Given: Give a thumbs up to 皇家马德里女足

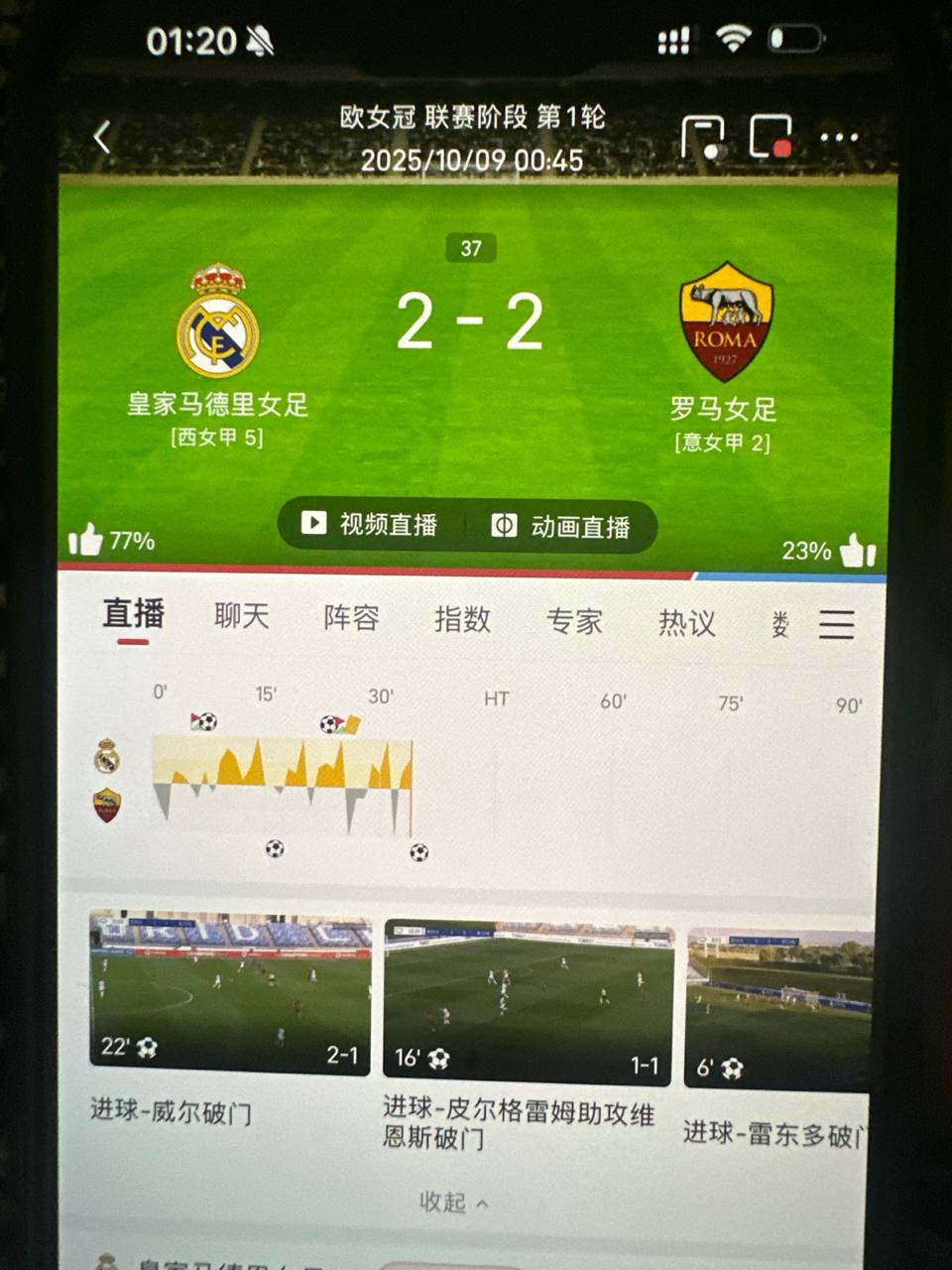Looking at the screenshot, I should [86, 540].
